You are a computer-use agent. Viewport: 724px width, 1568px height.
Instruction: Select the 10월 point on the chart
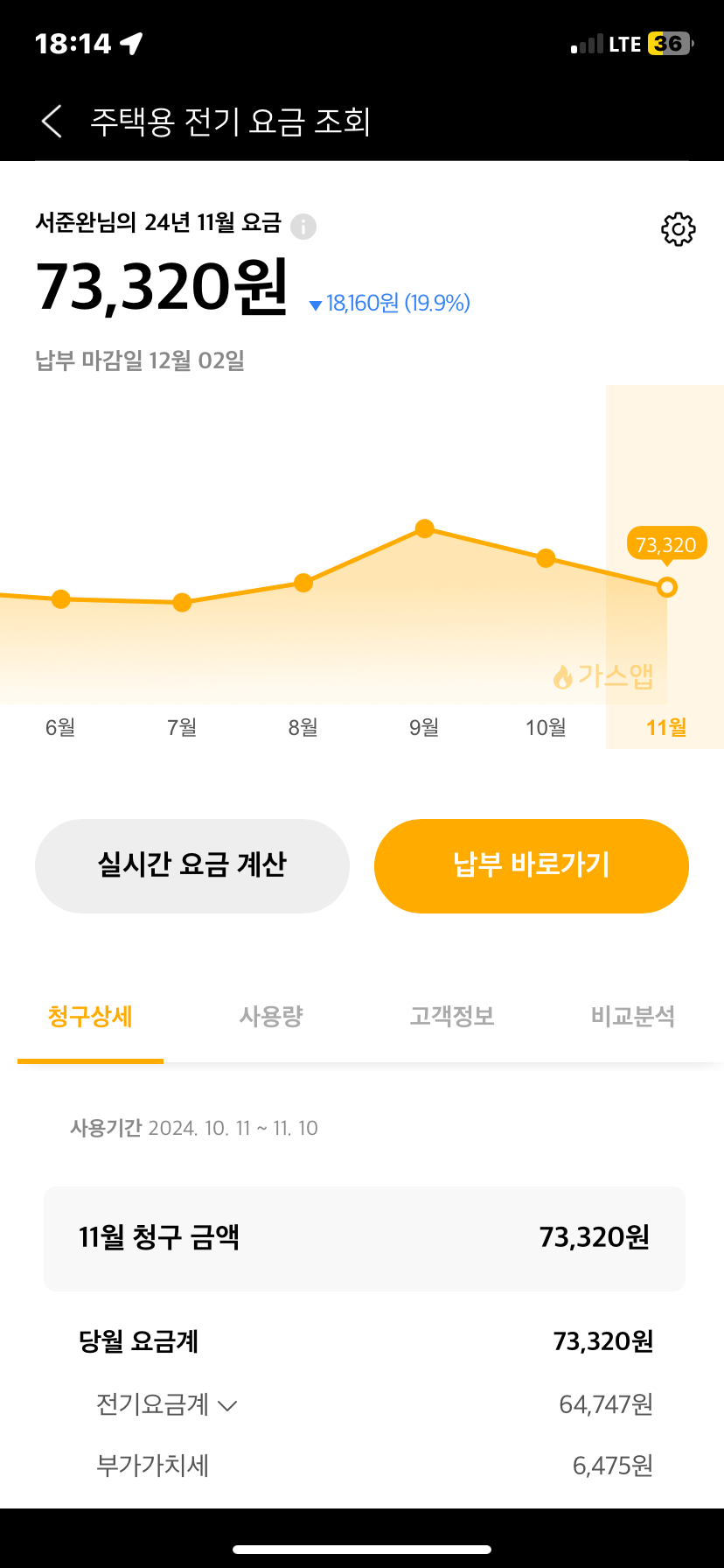pos(546,558)
